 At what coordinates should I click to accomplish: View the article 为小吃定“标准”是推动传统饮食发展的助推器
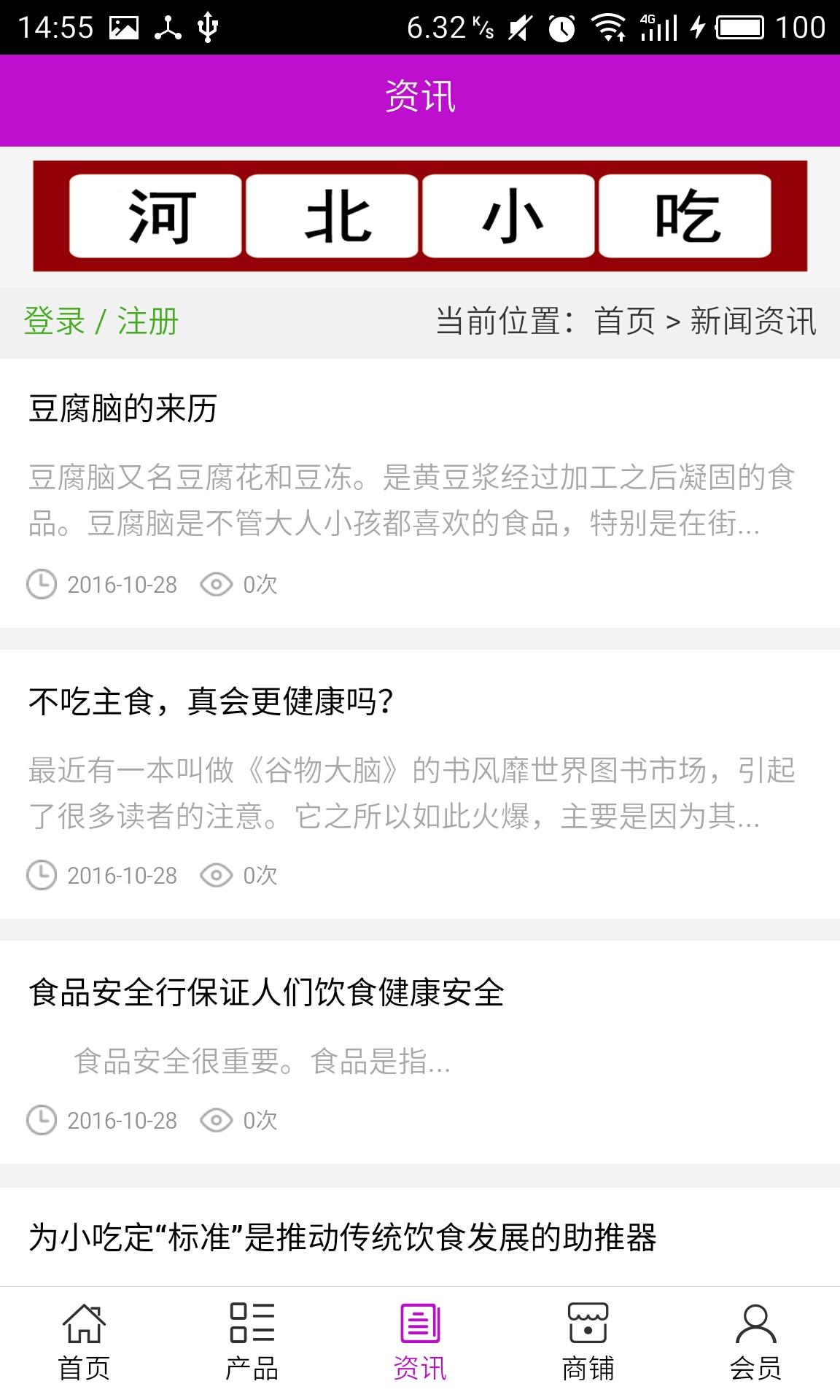tap(343, 1237)
